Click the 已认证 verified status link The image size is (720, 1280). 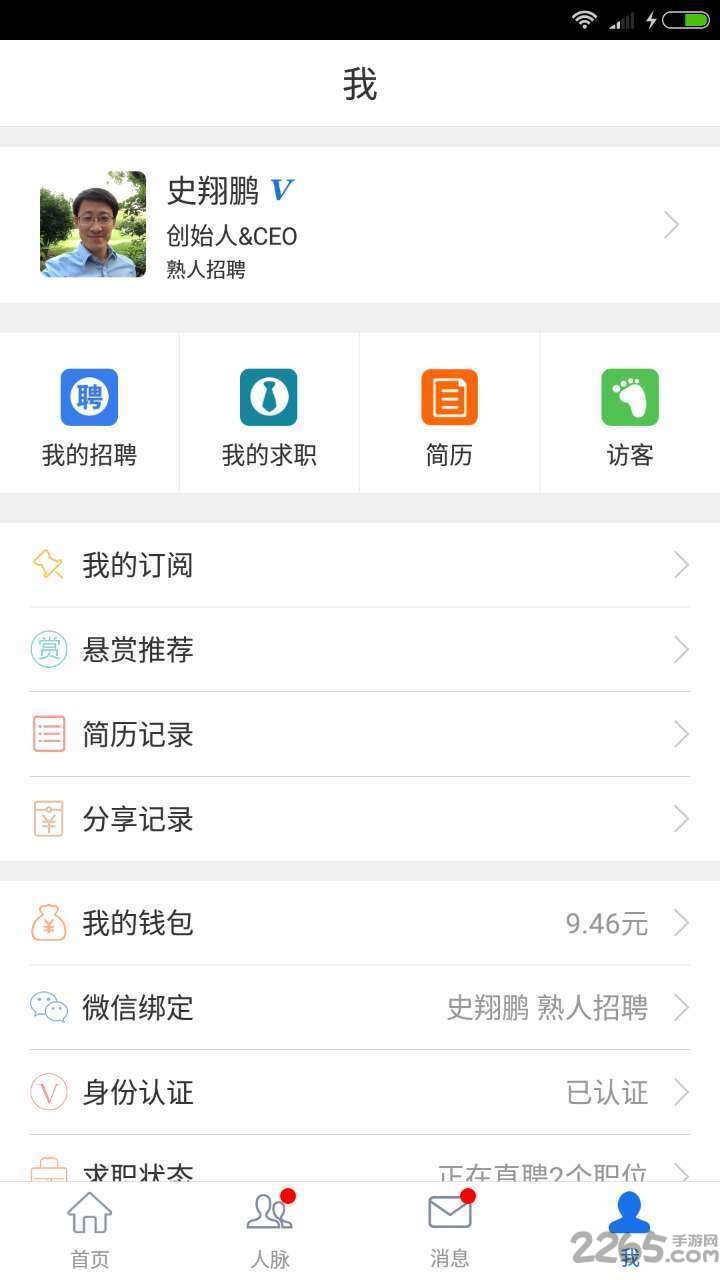[607, 1092]
